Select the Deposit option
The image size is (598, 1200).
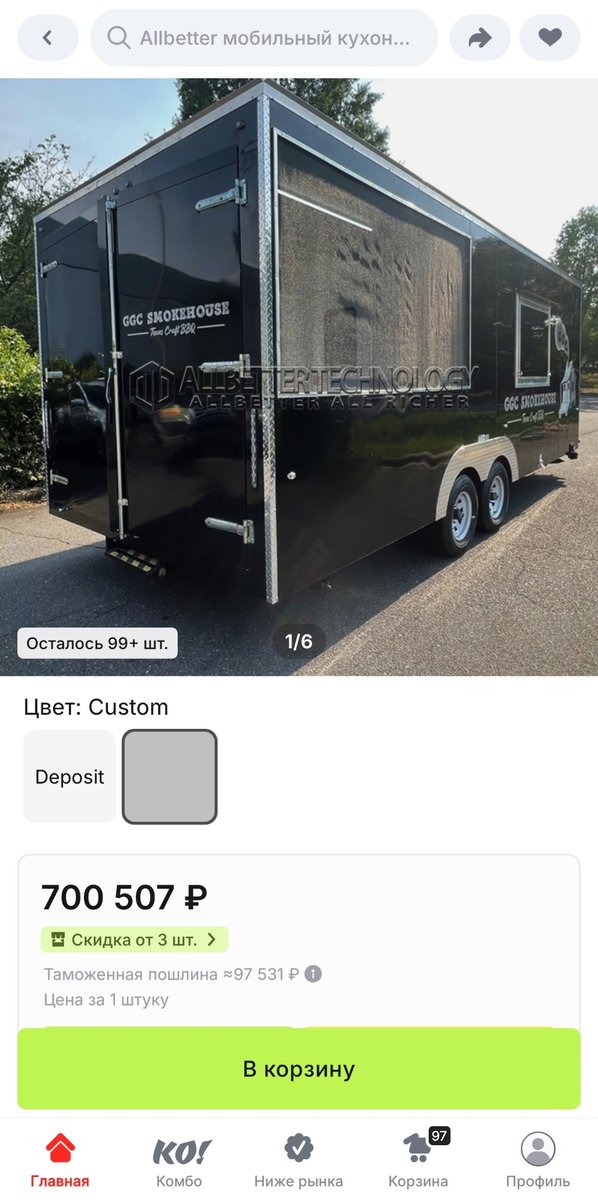coord(70,777)
